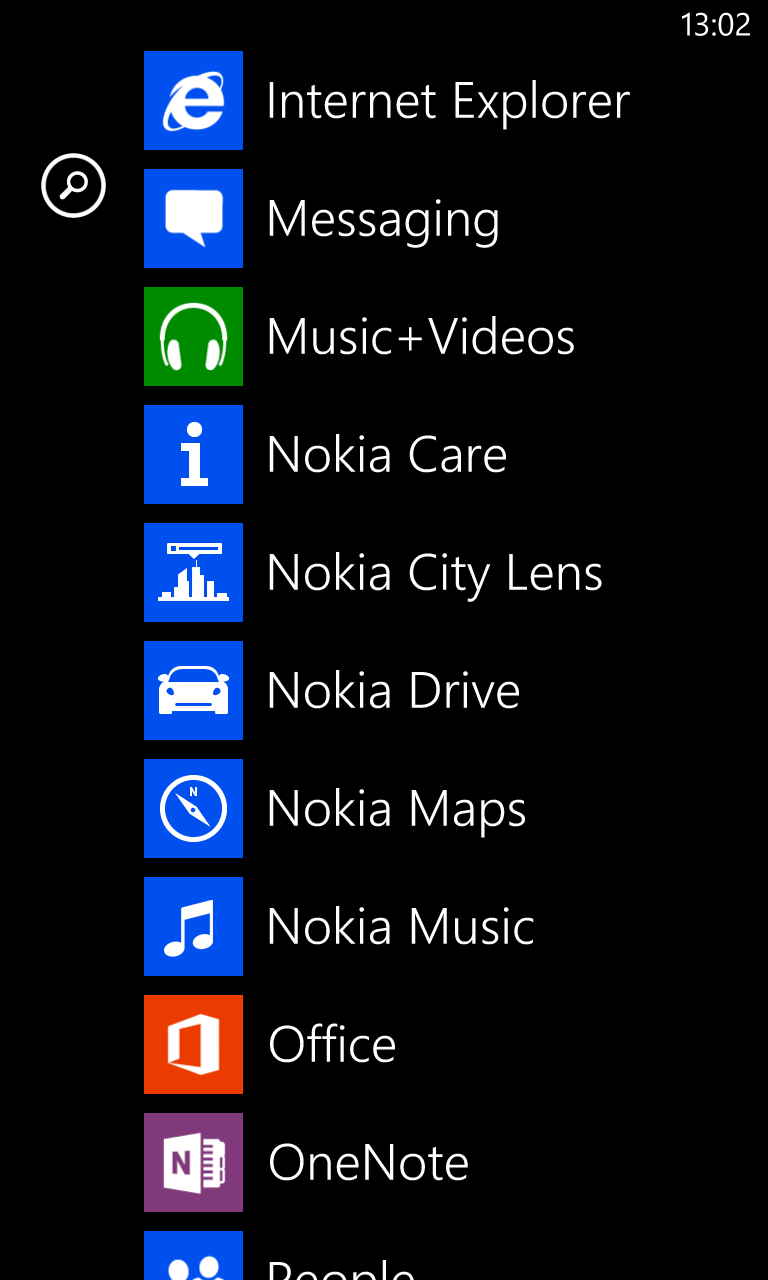Screen dimensions: 768x1280
Task: Open Music+Videos
Action: 420,337
